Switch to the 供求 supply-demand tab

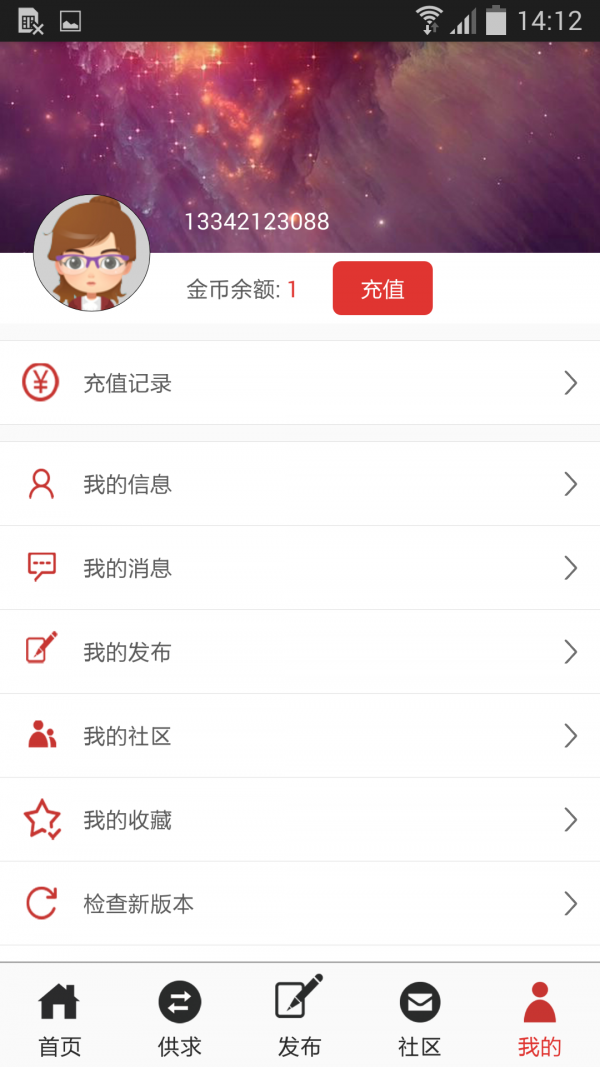click(180, 1017)
